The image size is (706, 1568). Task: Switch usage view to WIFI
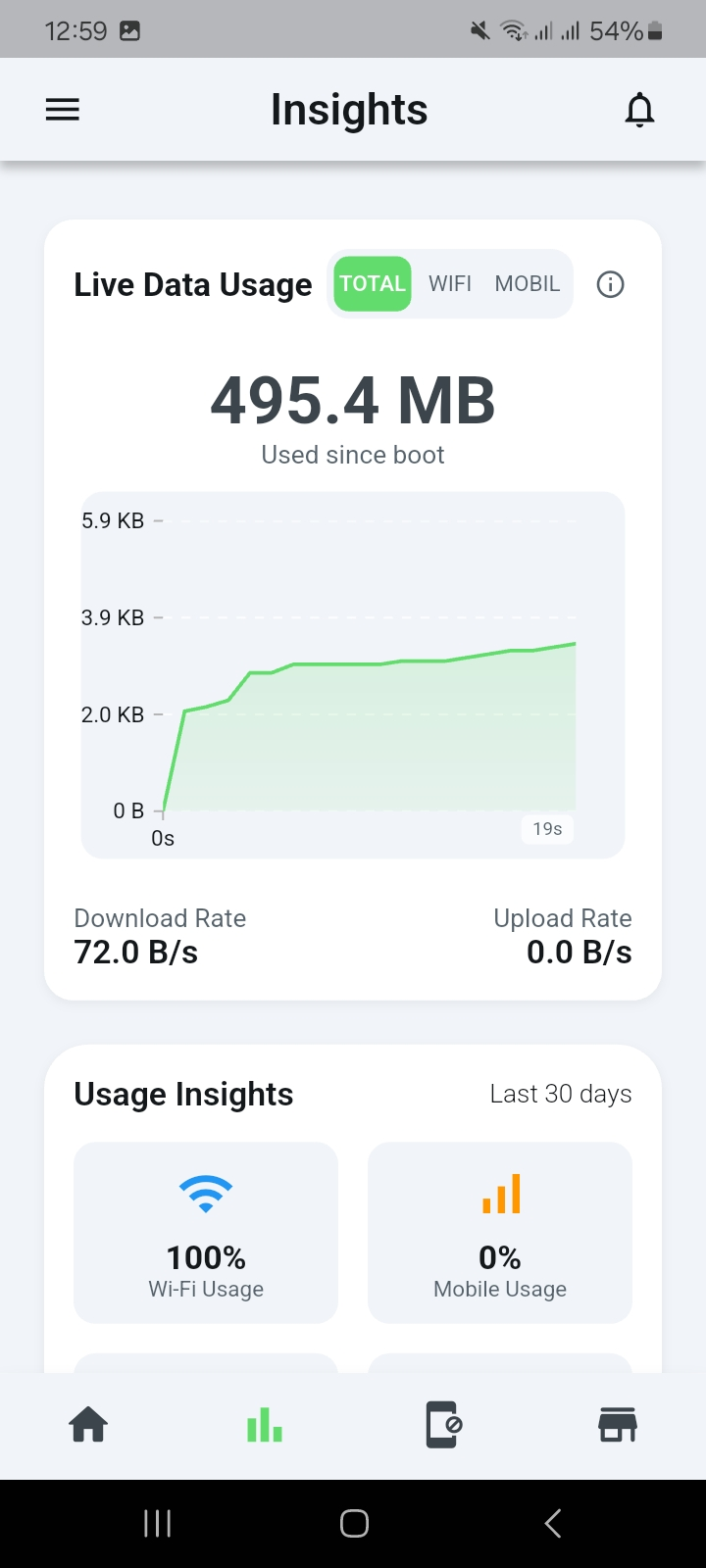[450, 283]
